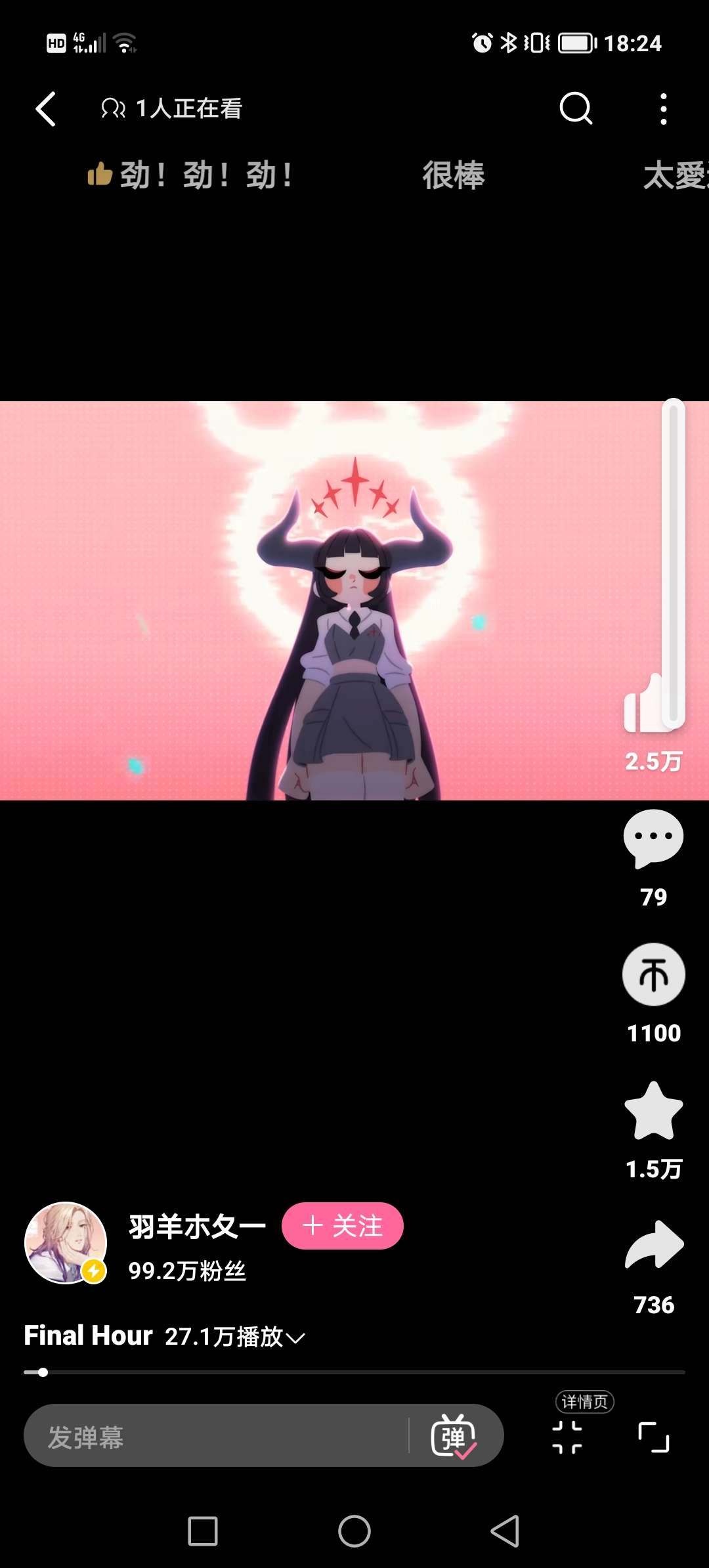
Task: Go back using the top-left arrow
Action: (x=45, y=109)
